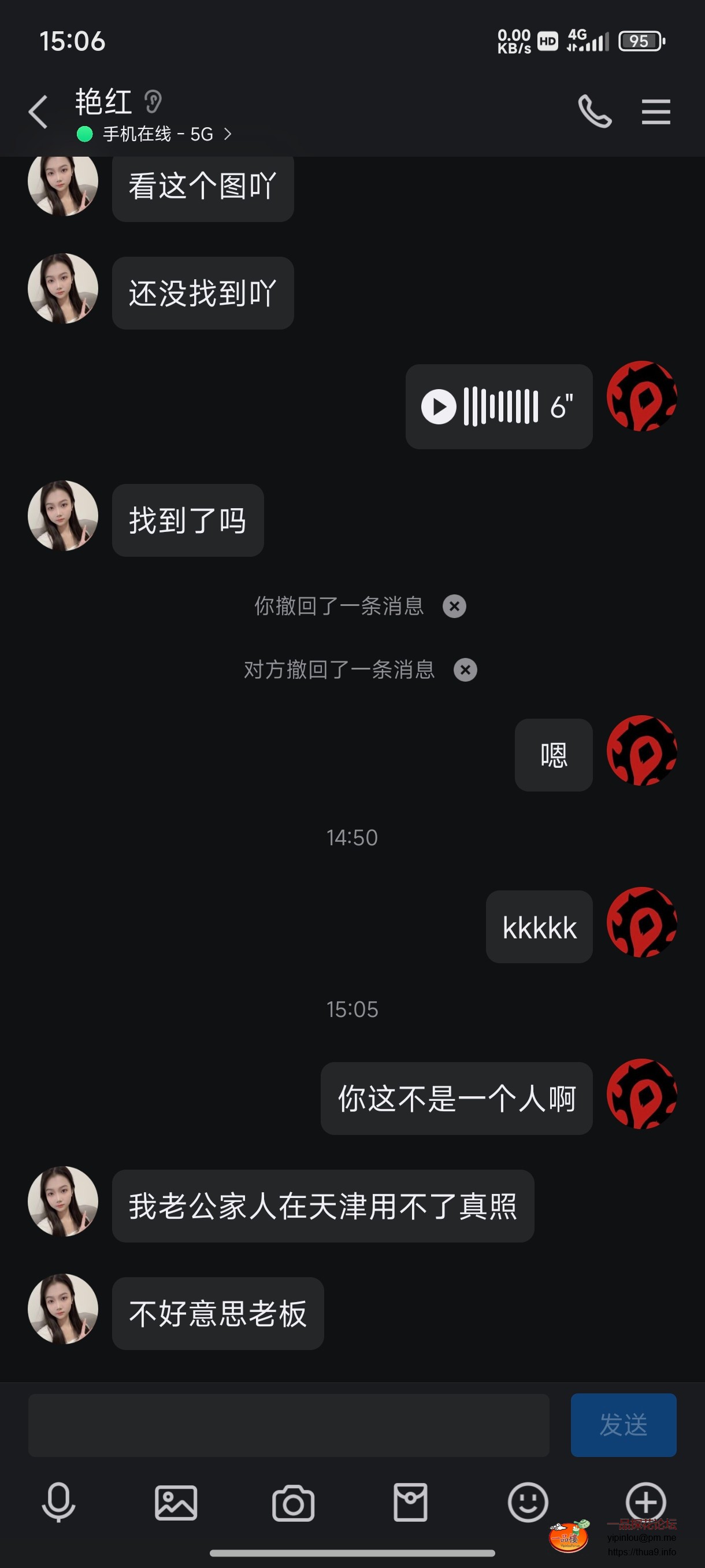The height and width of the screenshot is (1568, 705).
Task: Open the voice input microphone icon
Action: click(x=58, y=1502)
